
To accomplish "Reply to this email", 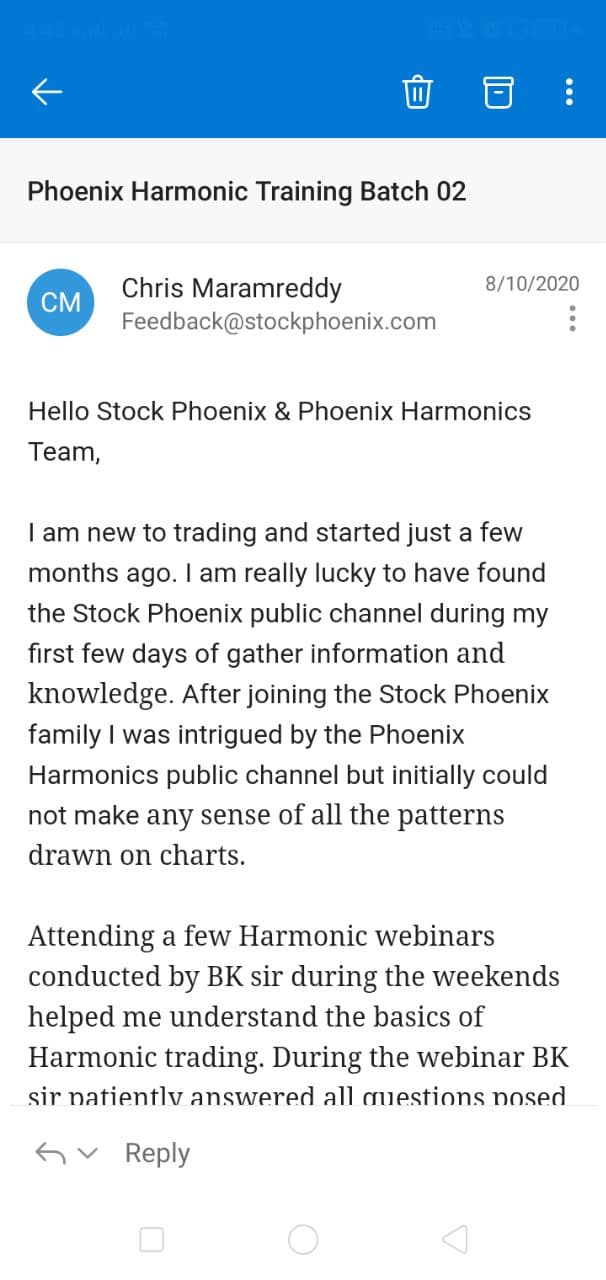I will [157, 1153].
